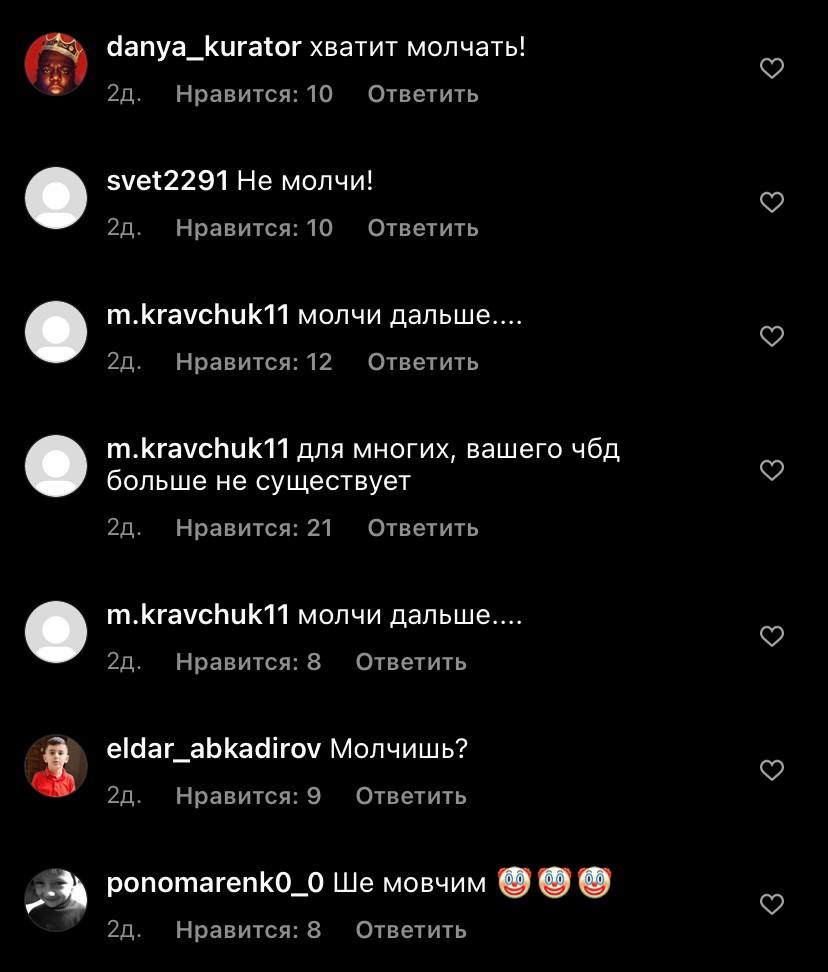Open danya_kurator's profile picture
Screen dimensions: 828x972
[56, 64]
